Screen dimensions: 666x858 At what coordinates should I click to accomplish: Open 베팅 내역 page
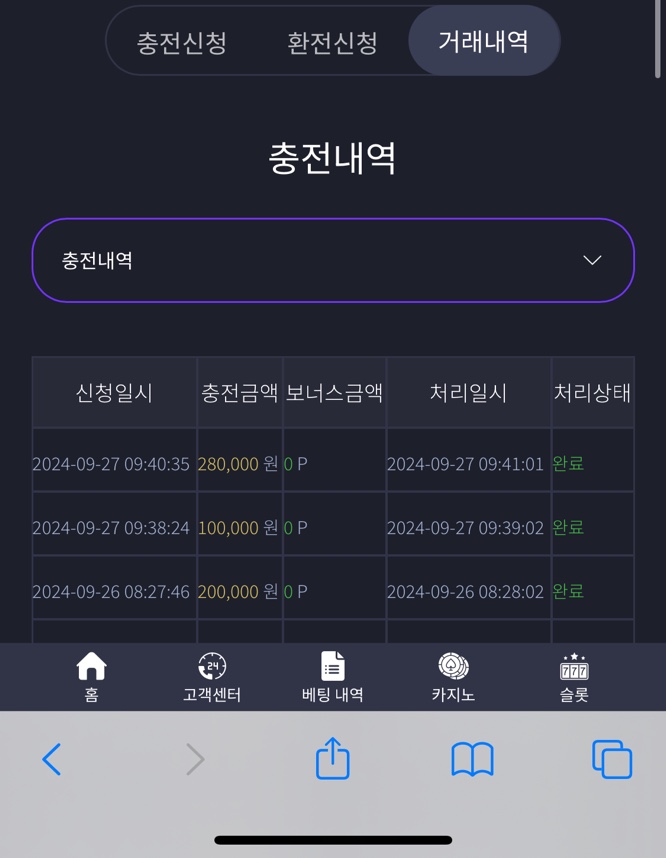tap(332, 677)
